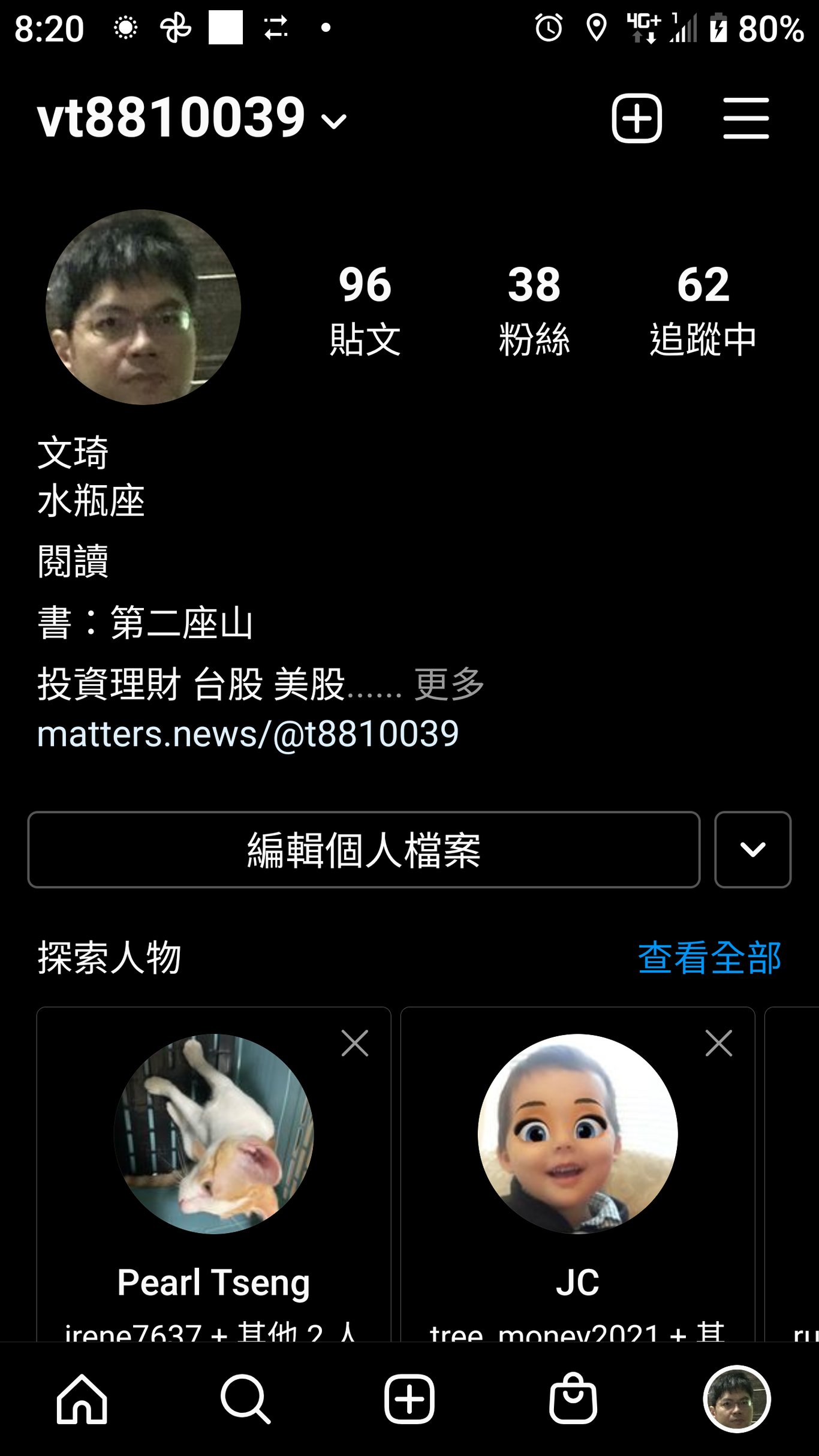Go to the Home tab
The height and width of the screenshot is (1456, 819).
click(82, 1399)
